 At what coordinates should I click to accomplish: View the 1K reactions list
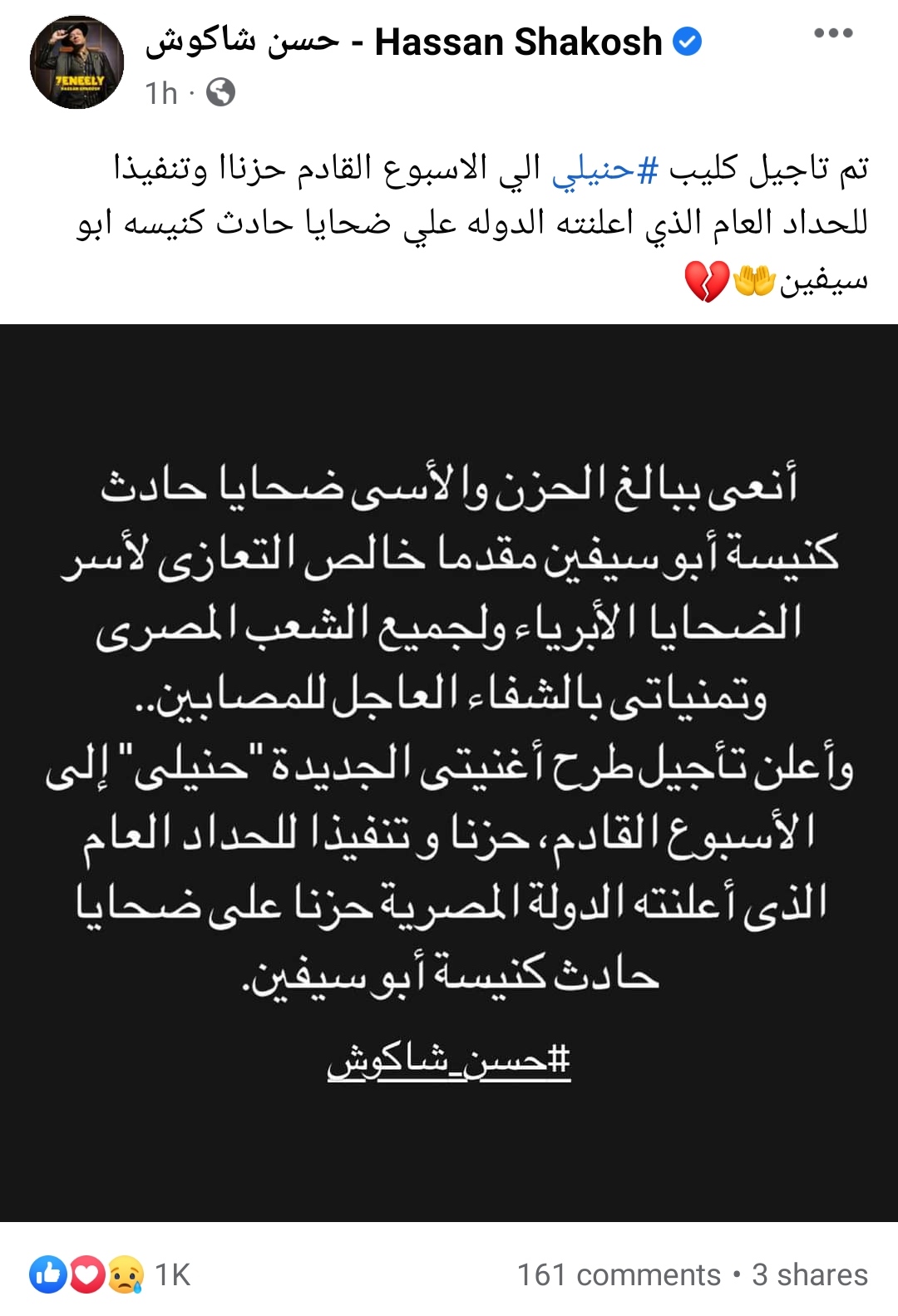[111, 1274]
